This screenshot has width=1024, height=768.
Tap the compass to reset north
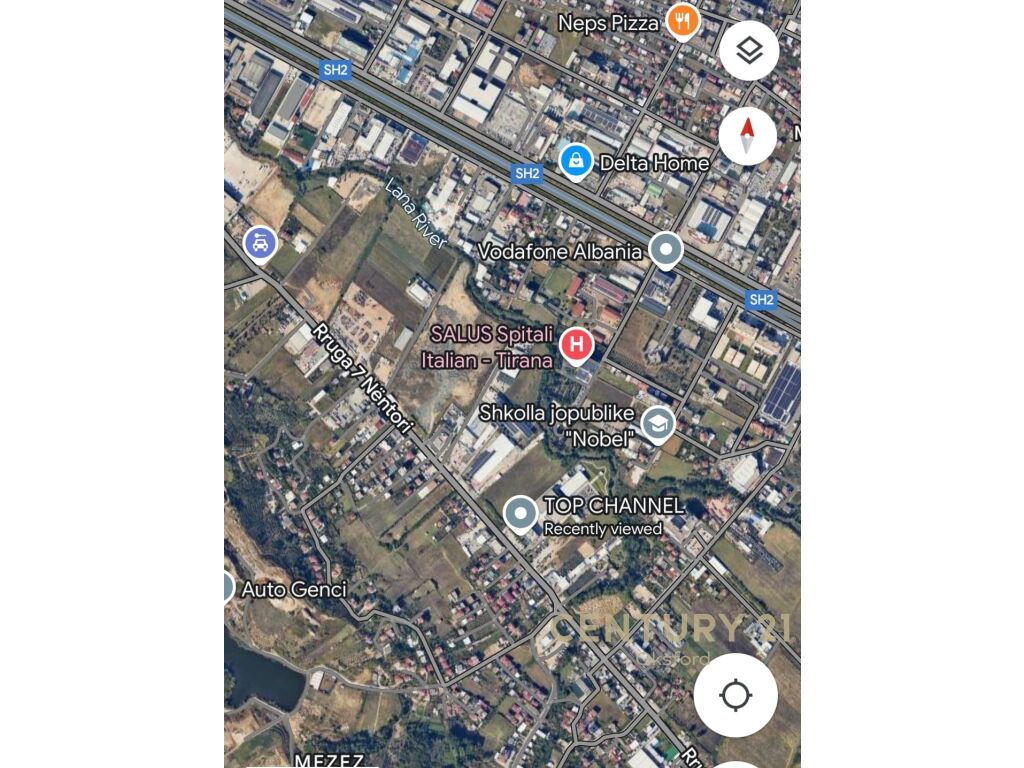[x=747, y=135]
